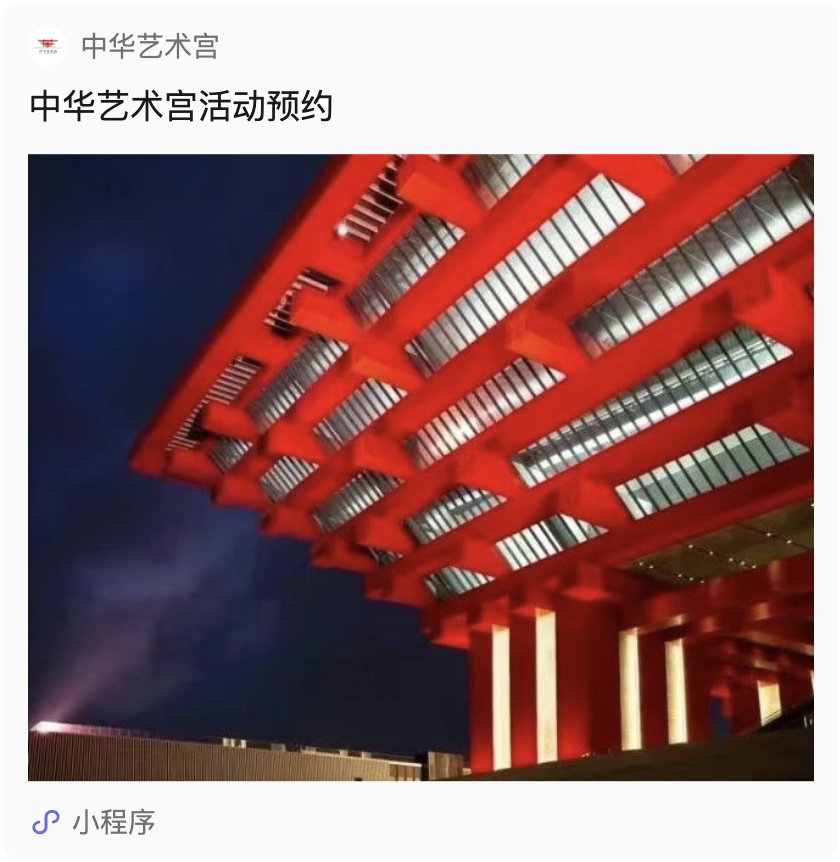Open the 中华艺术宫活动预约 mini program card

coord(420,466)
